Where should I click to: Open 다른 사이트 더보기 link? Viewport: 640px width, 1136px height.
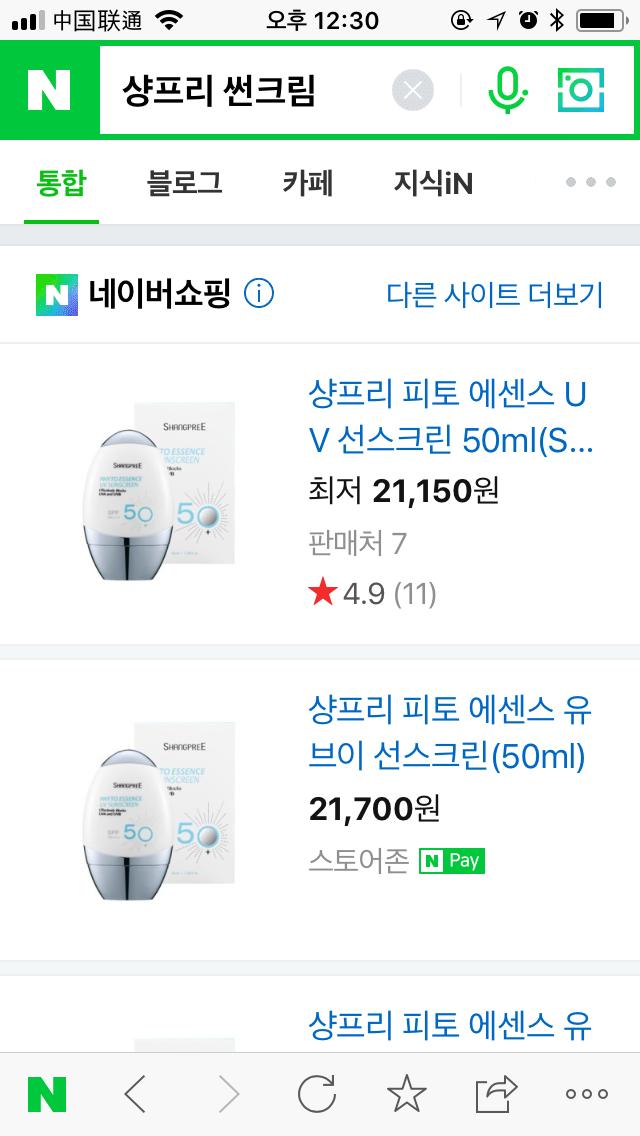pyautogui.click(x=495, y=294)
